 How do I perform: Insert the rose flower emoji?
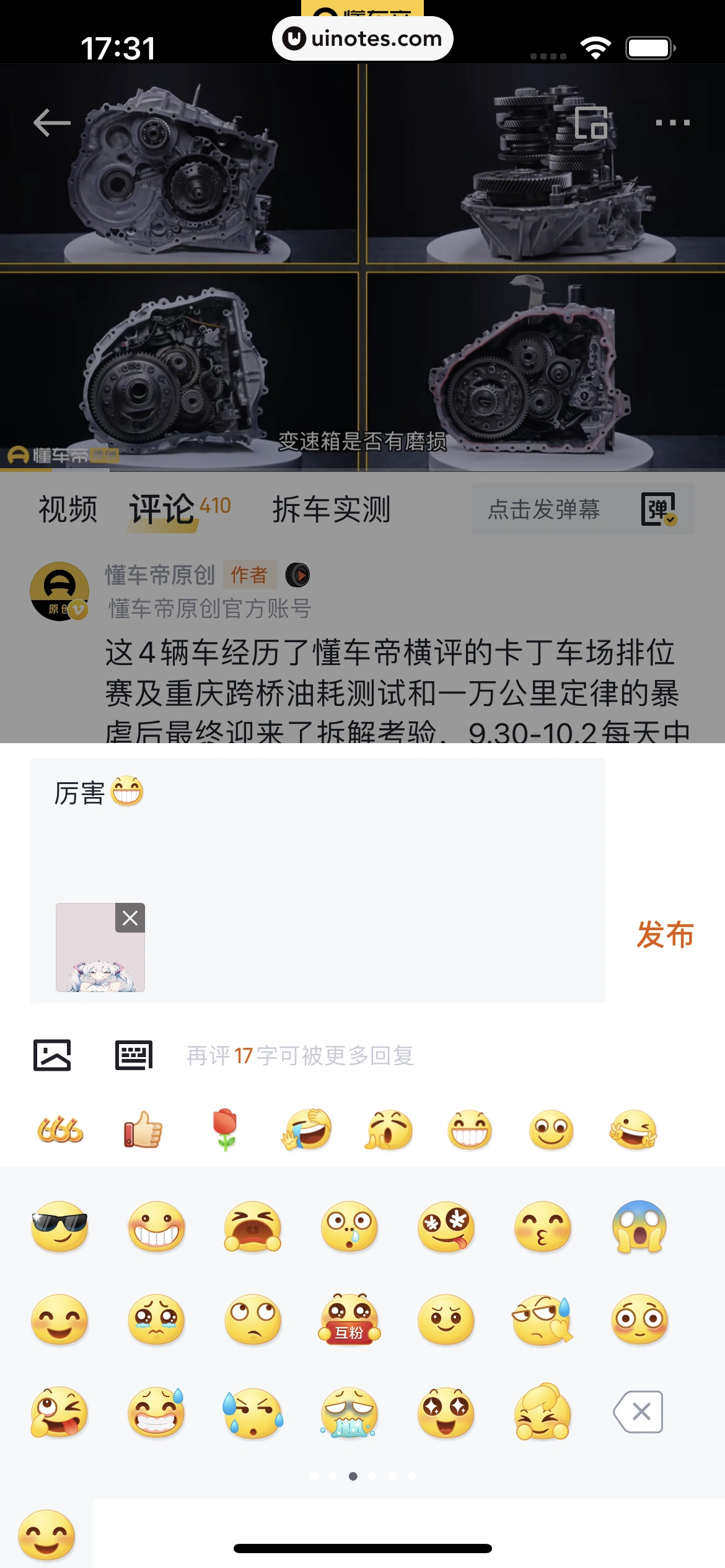click(x=225, y=1130)
